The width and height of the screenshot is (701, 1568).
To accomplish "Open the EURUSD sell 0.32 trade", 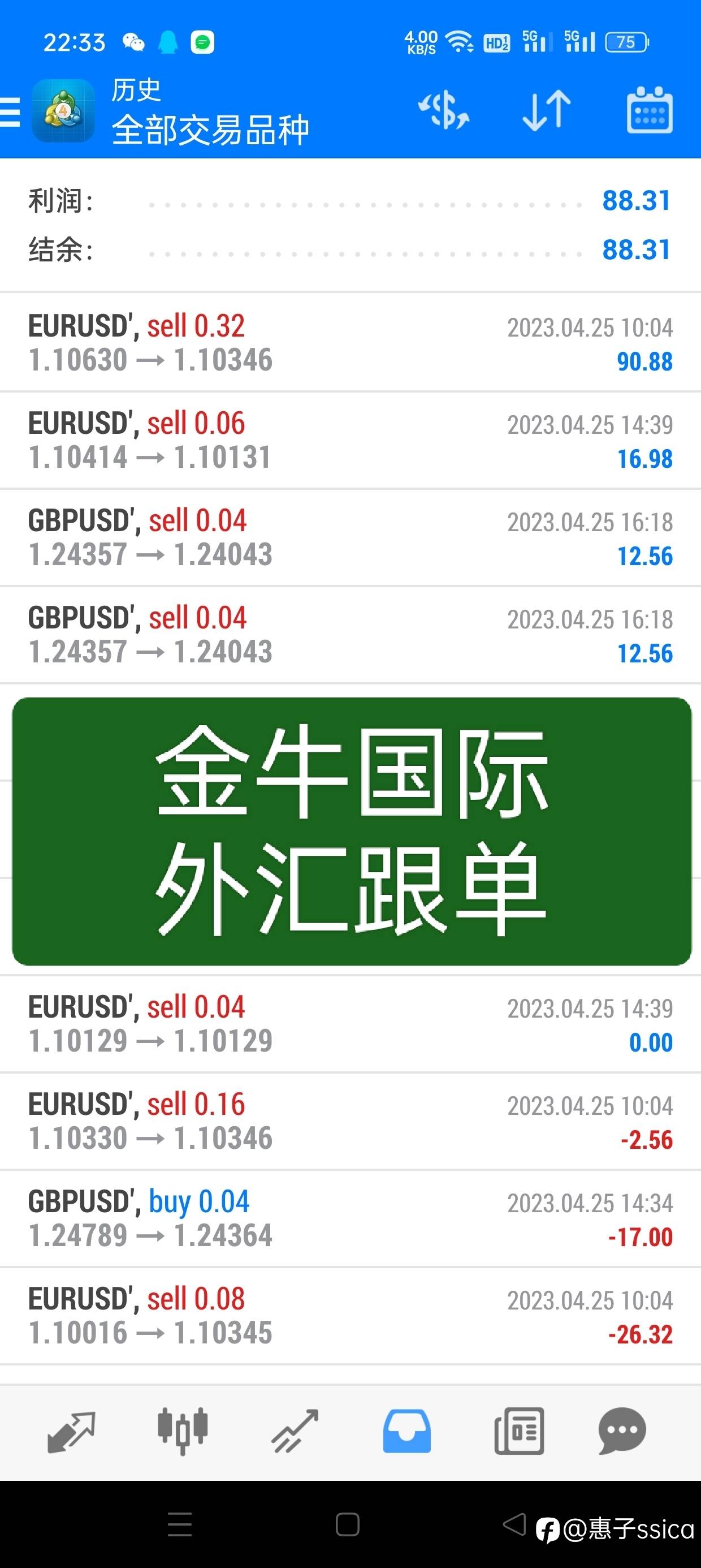I will (350, 343).
